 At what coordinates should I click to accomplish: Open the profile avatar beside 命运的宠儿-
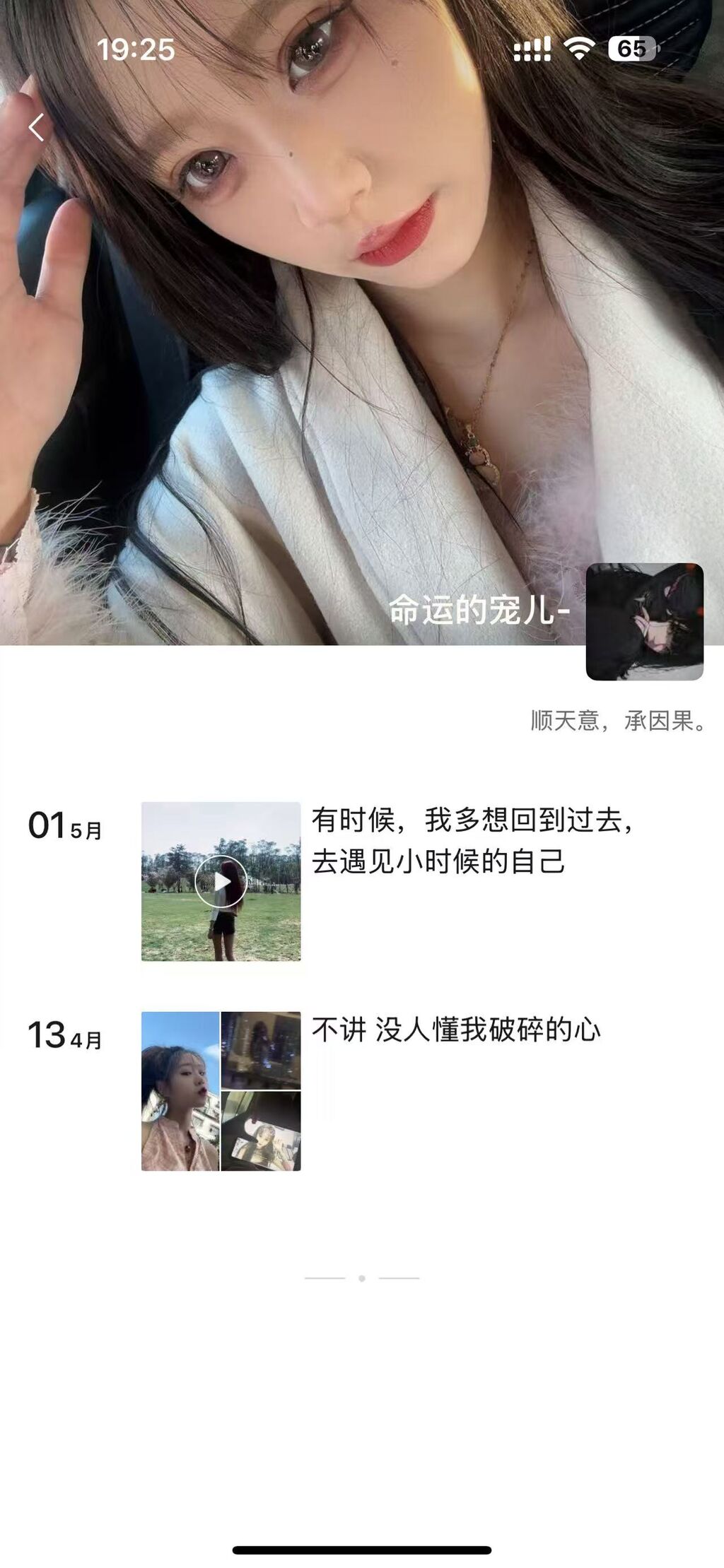click(x=644, y=621)
